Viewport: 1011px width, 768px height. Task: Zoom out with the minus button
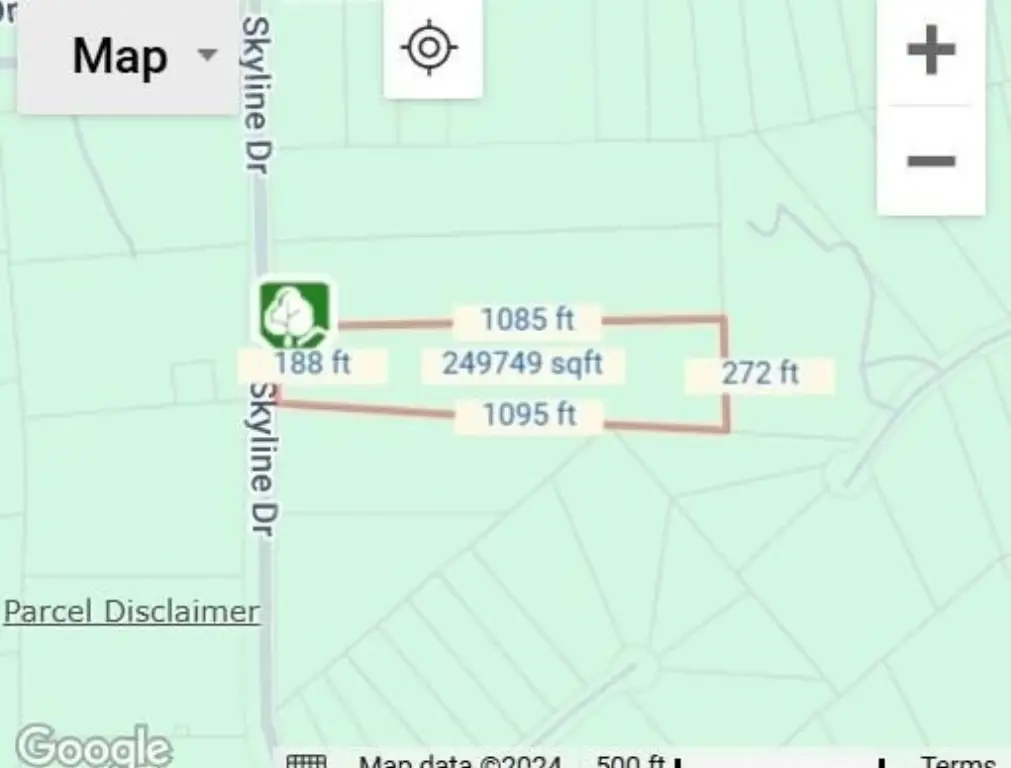click(x=930, y=160)
